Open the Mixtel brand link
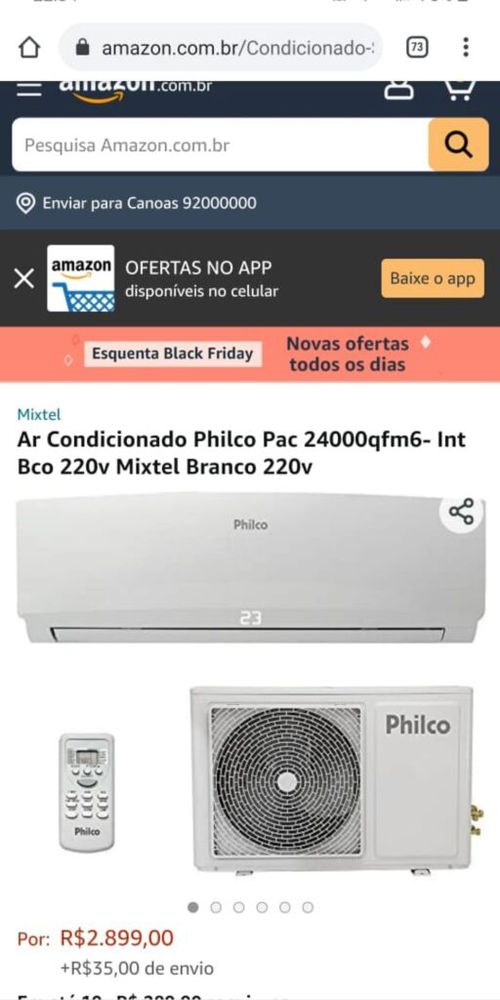The image size is (500, 1000). tap(39, 415)
